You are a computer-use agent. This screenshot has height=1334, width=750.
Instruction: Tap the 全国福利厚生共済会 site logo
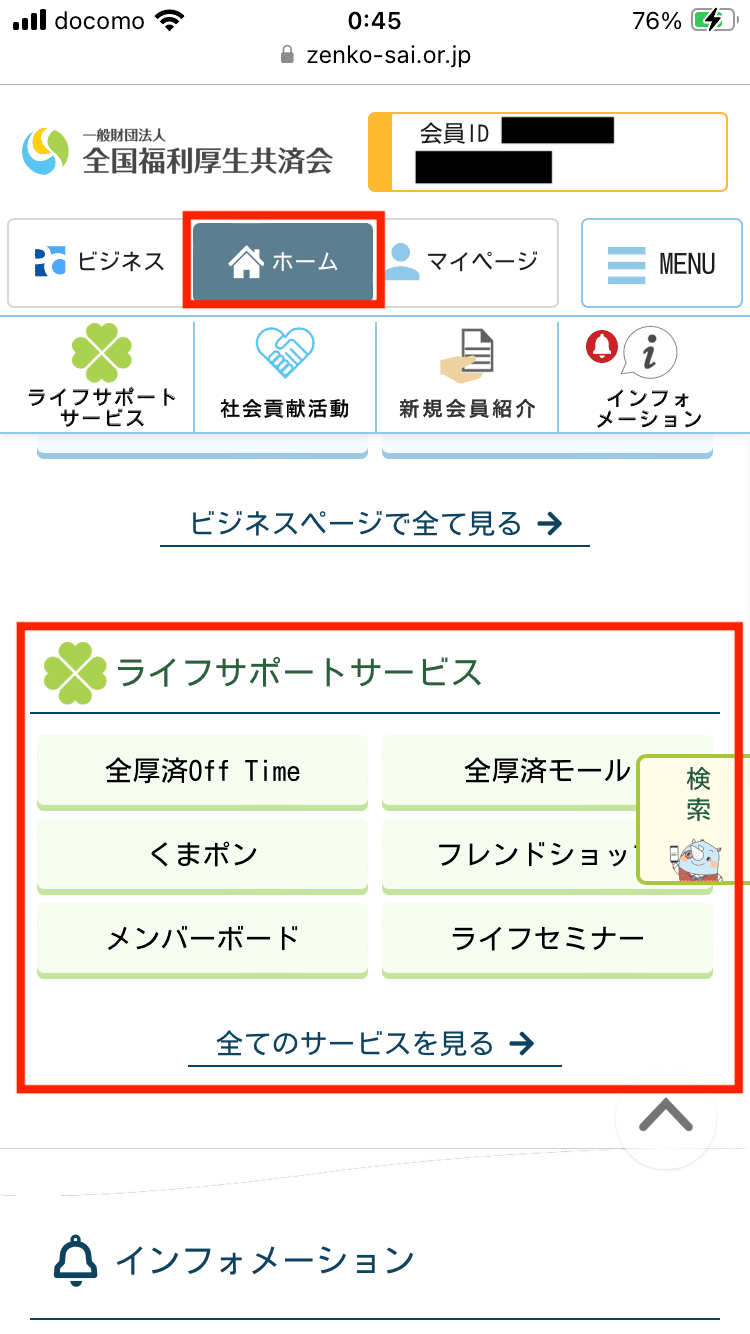click(178, 150)
